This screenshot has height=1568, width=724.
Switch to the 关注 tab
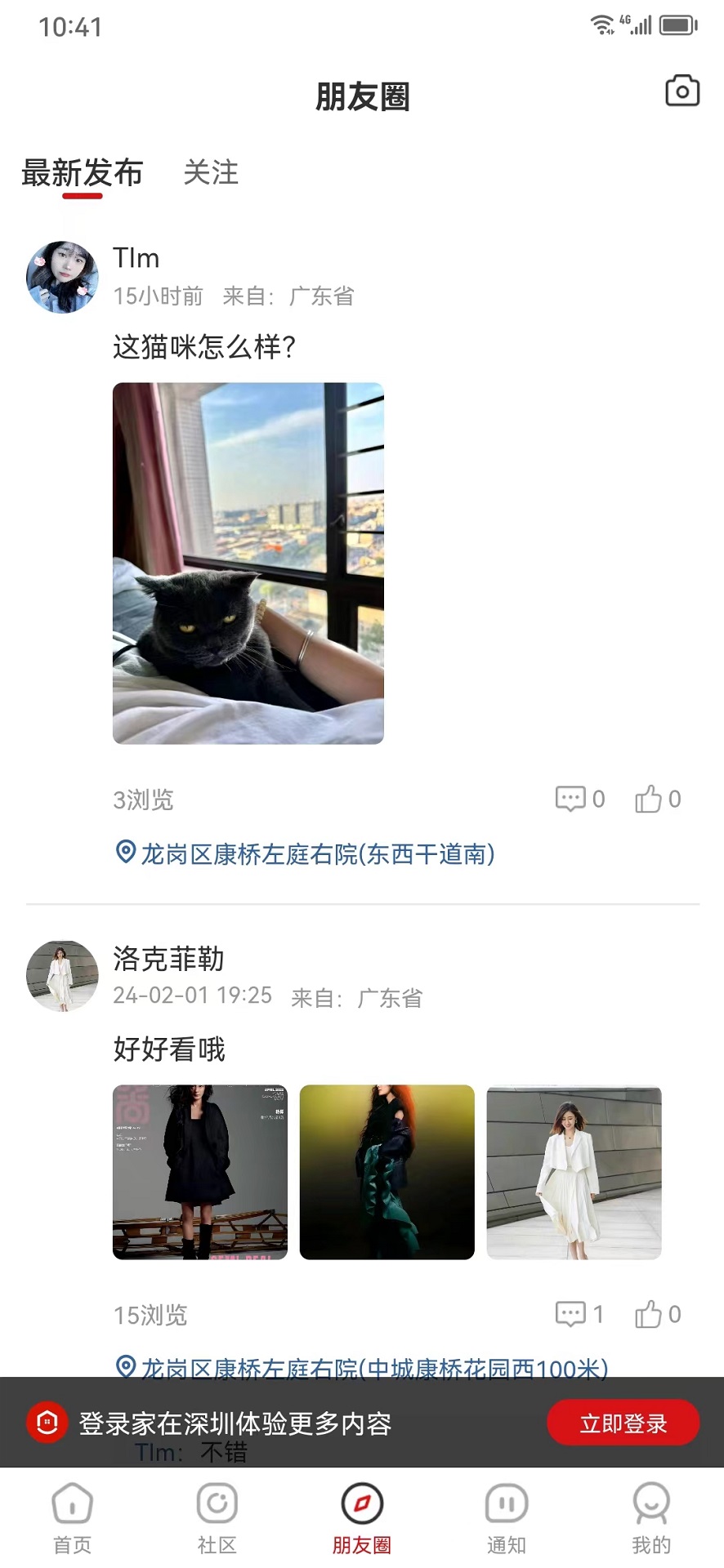click(x=211, y=172)
